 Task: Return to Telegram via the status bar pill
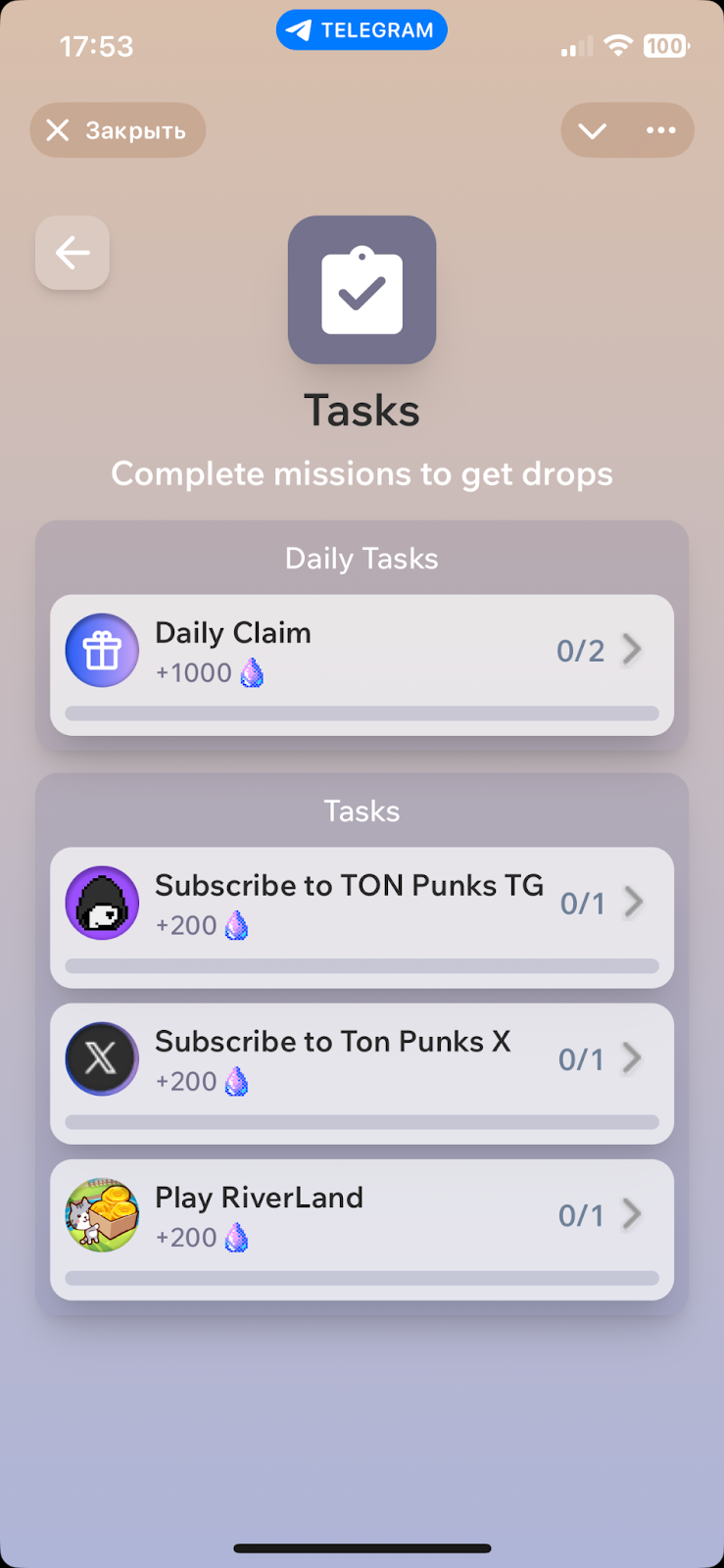point(362,30)
